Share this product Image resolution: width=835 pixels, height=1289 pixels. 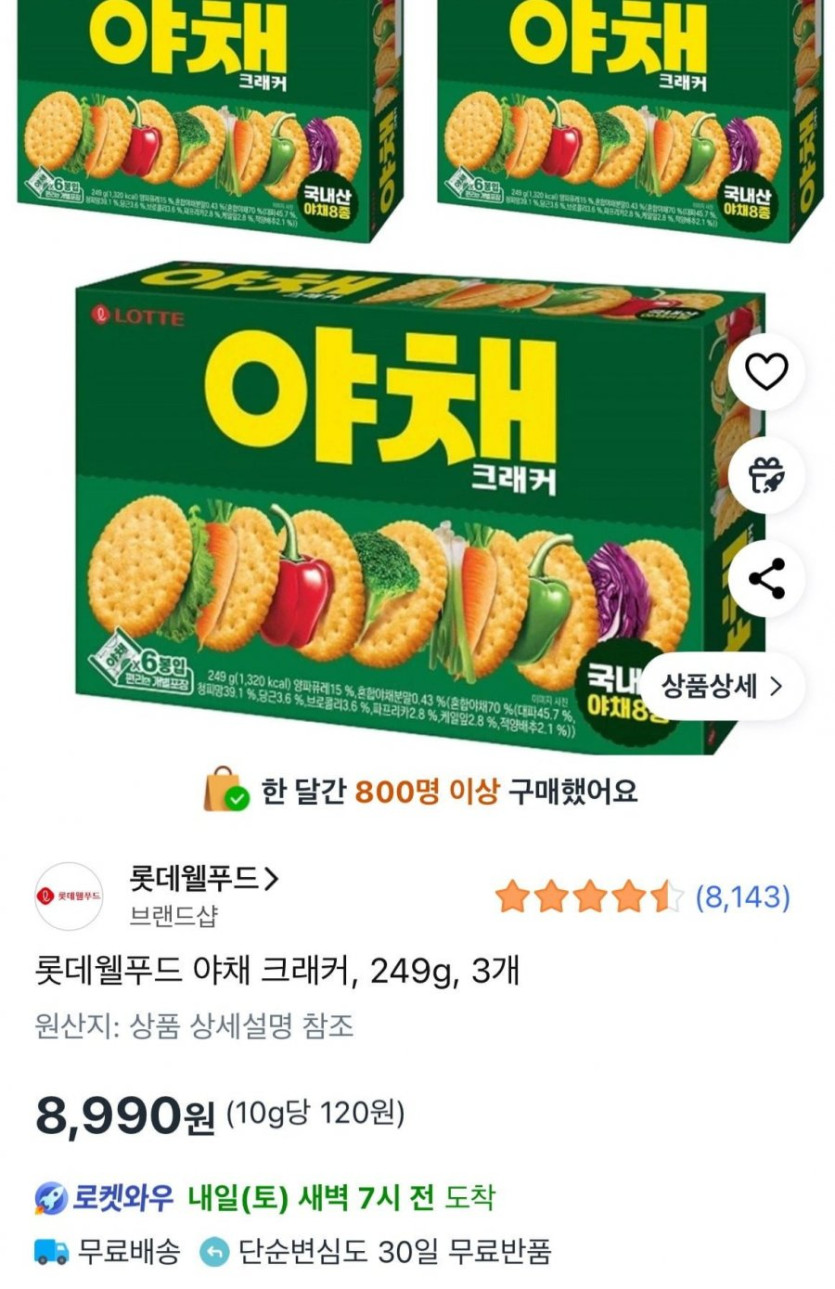(767, 578)
